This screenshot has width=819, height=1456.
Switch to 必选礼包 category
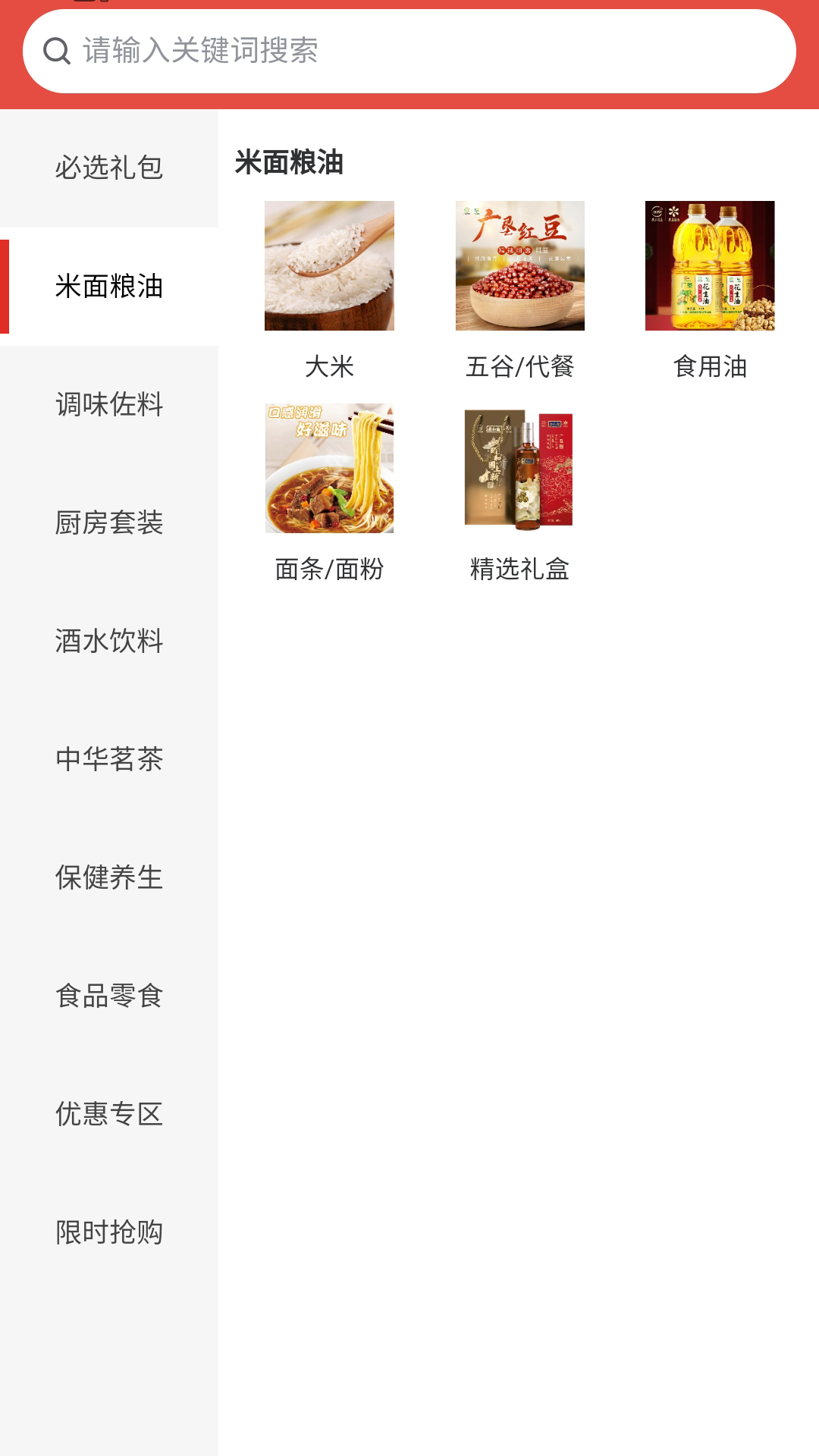[x=109, y=168]
